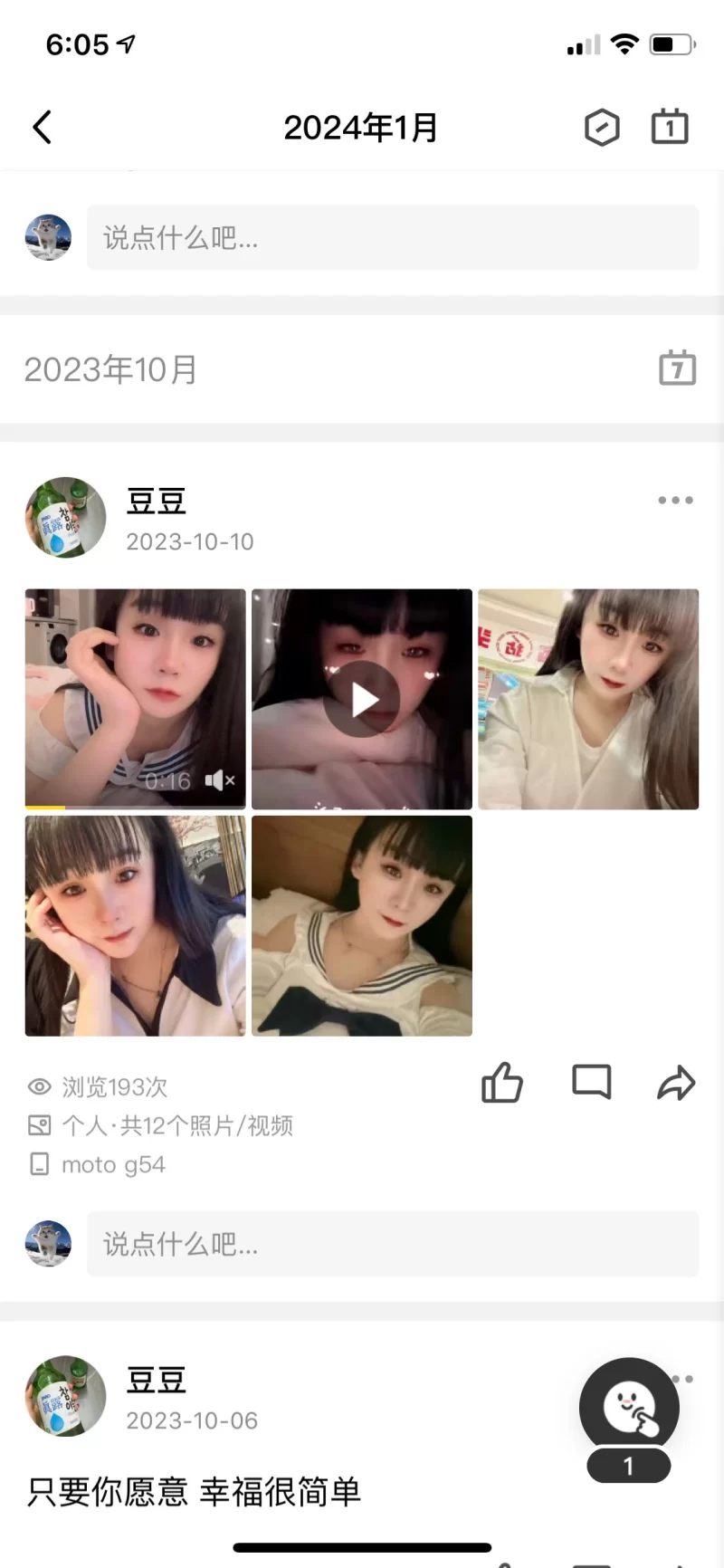Open the hexagon icon in the header
724x1568 pixels.
602,128
